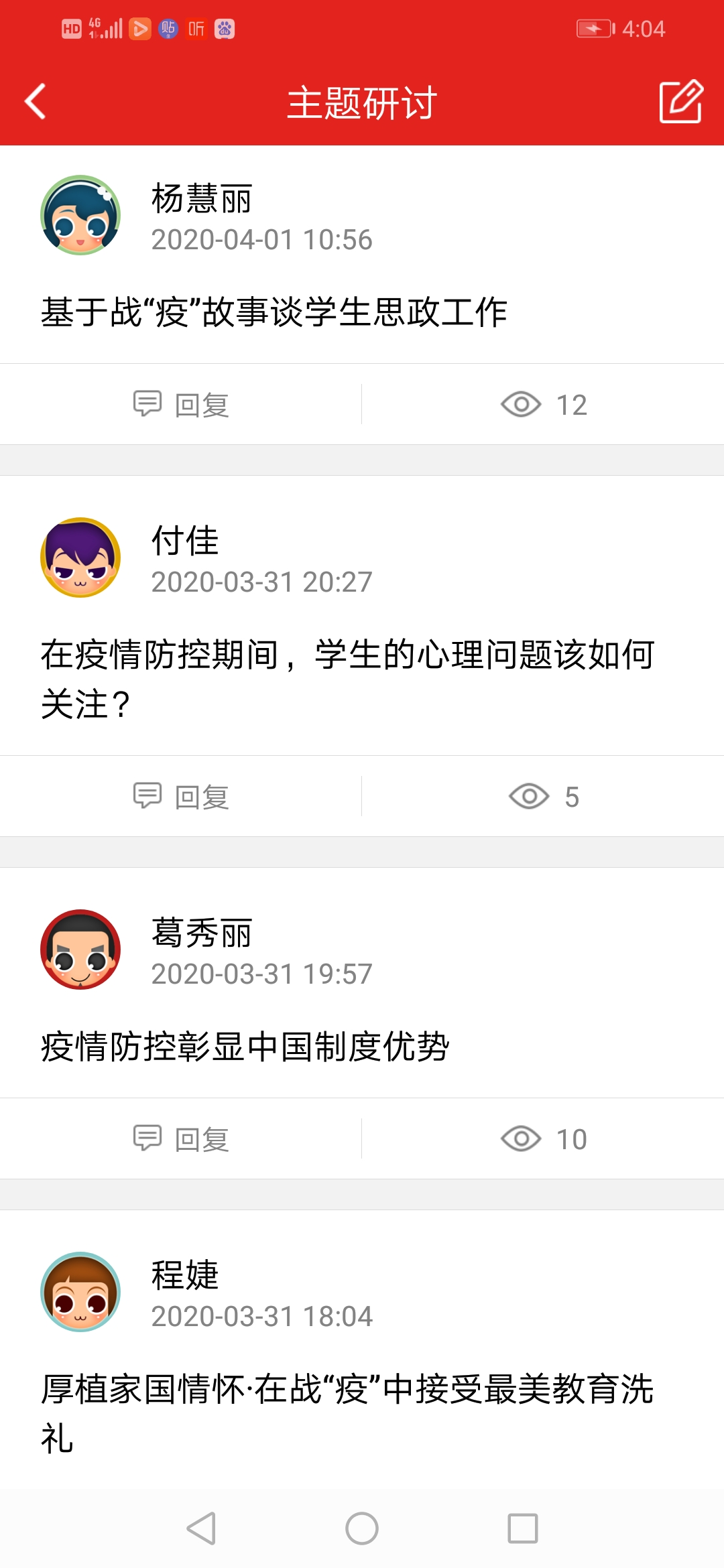
Task: Open recent apps overview
Action: (523, 1528)
